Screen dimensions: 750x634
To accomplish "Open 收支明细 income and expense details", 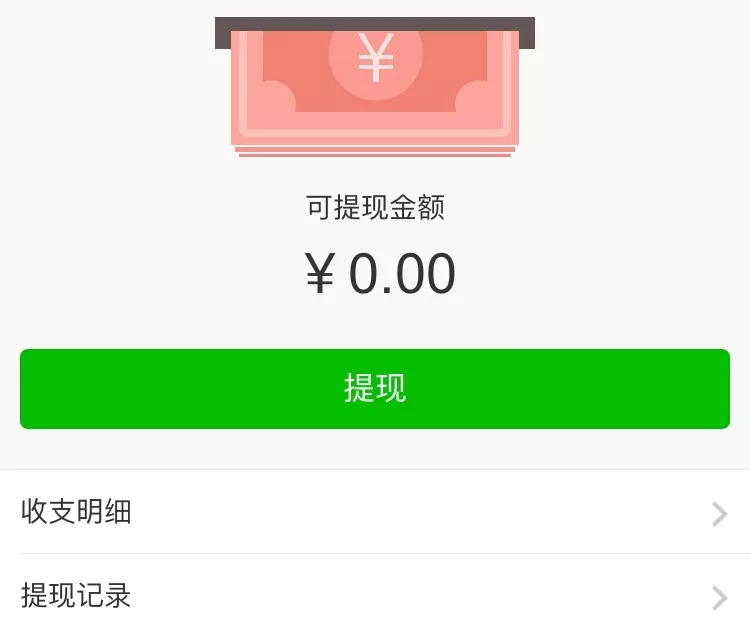I will 375,513.
